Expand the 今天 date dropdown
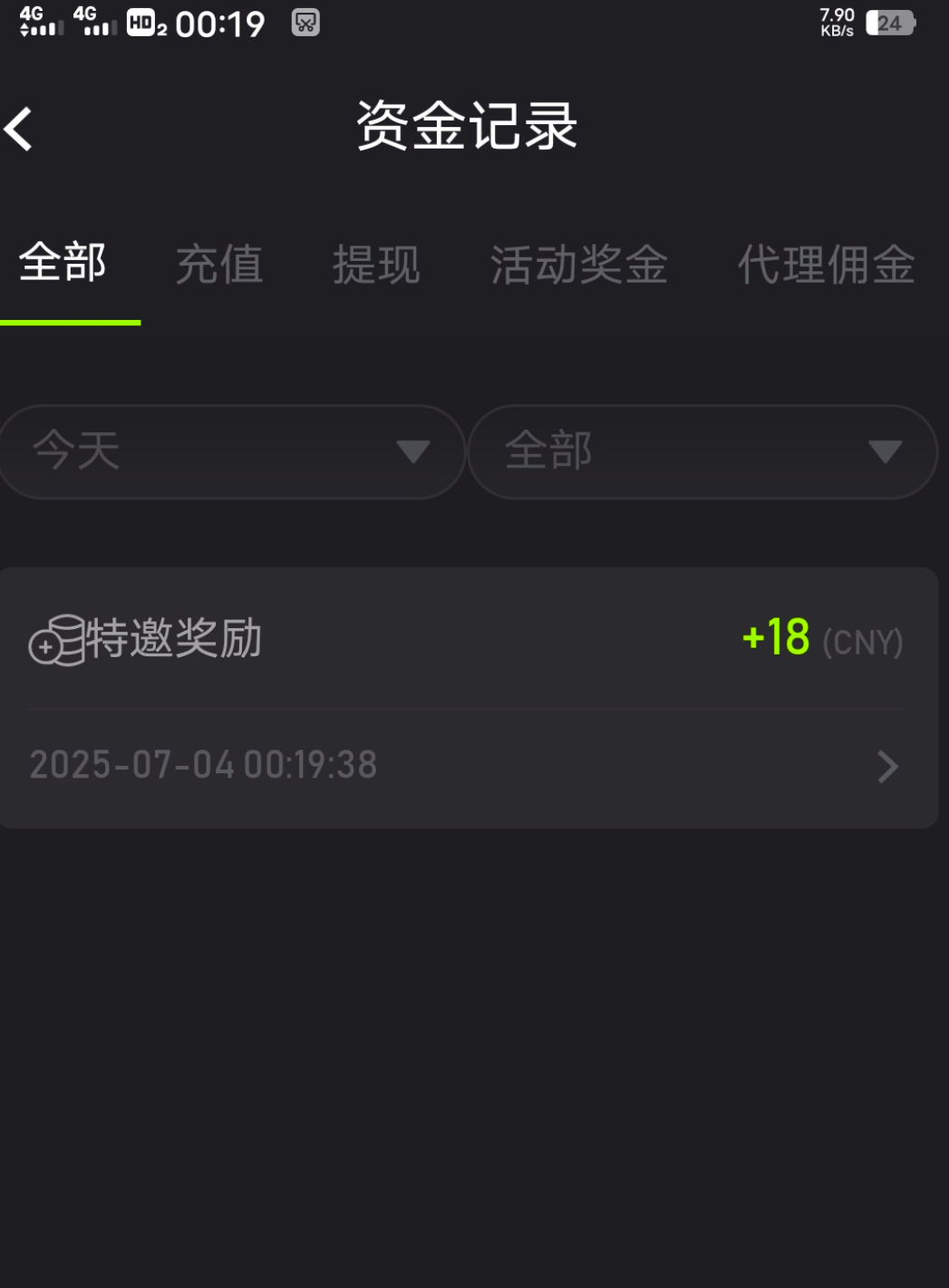 pos(232,451)
